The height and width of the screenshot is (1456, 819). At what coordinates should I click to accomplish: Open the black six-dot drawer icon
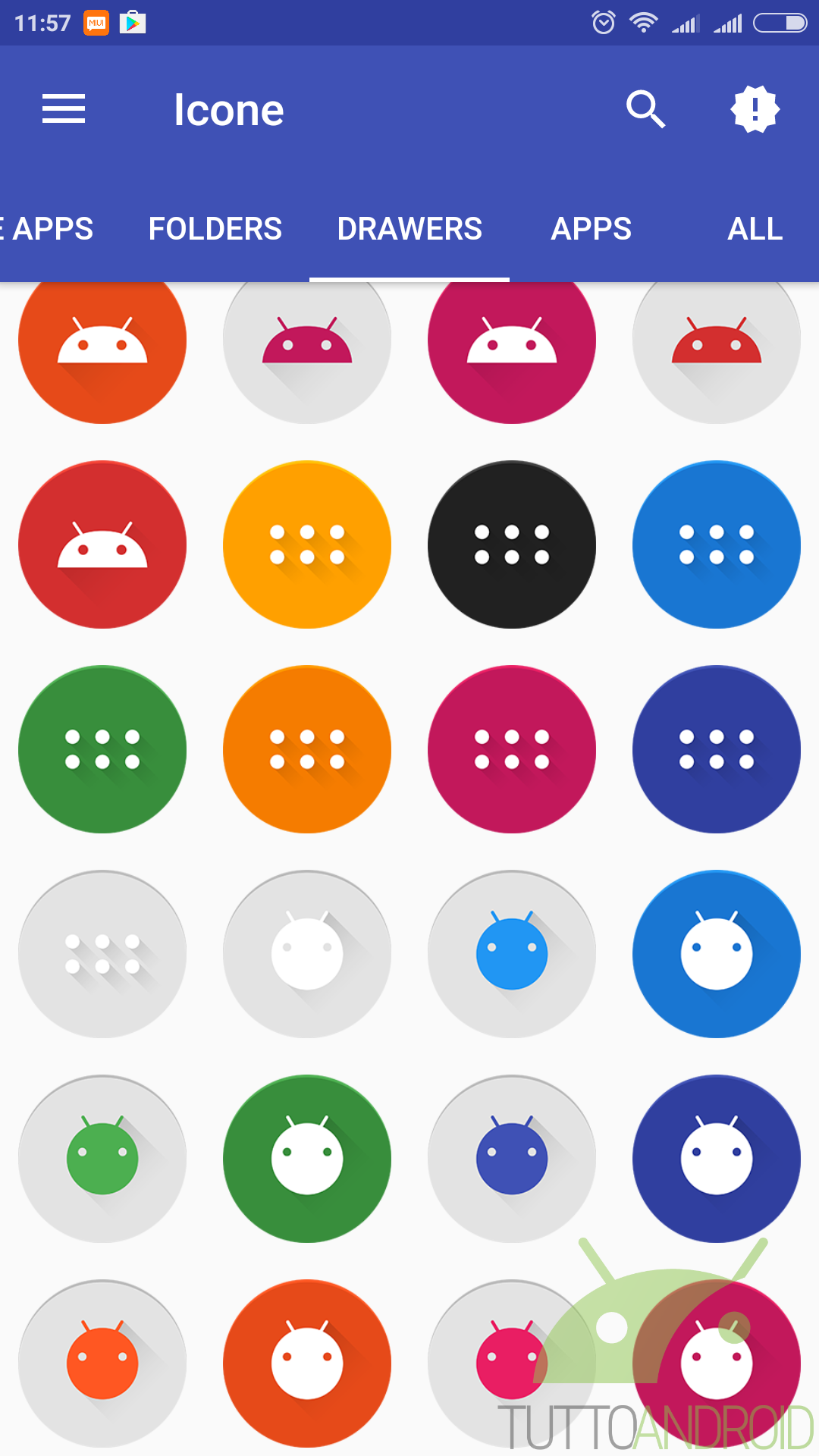pyautogui.click(x=512, y=544)
